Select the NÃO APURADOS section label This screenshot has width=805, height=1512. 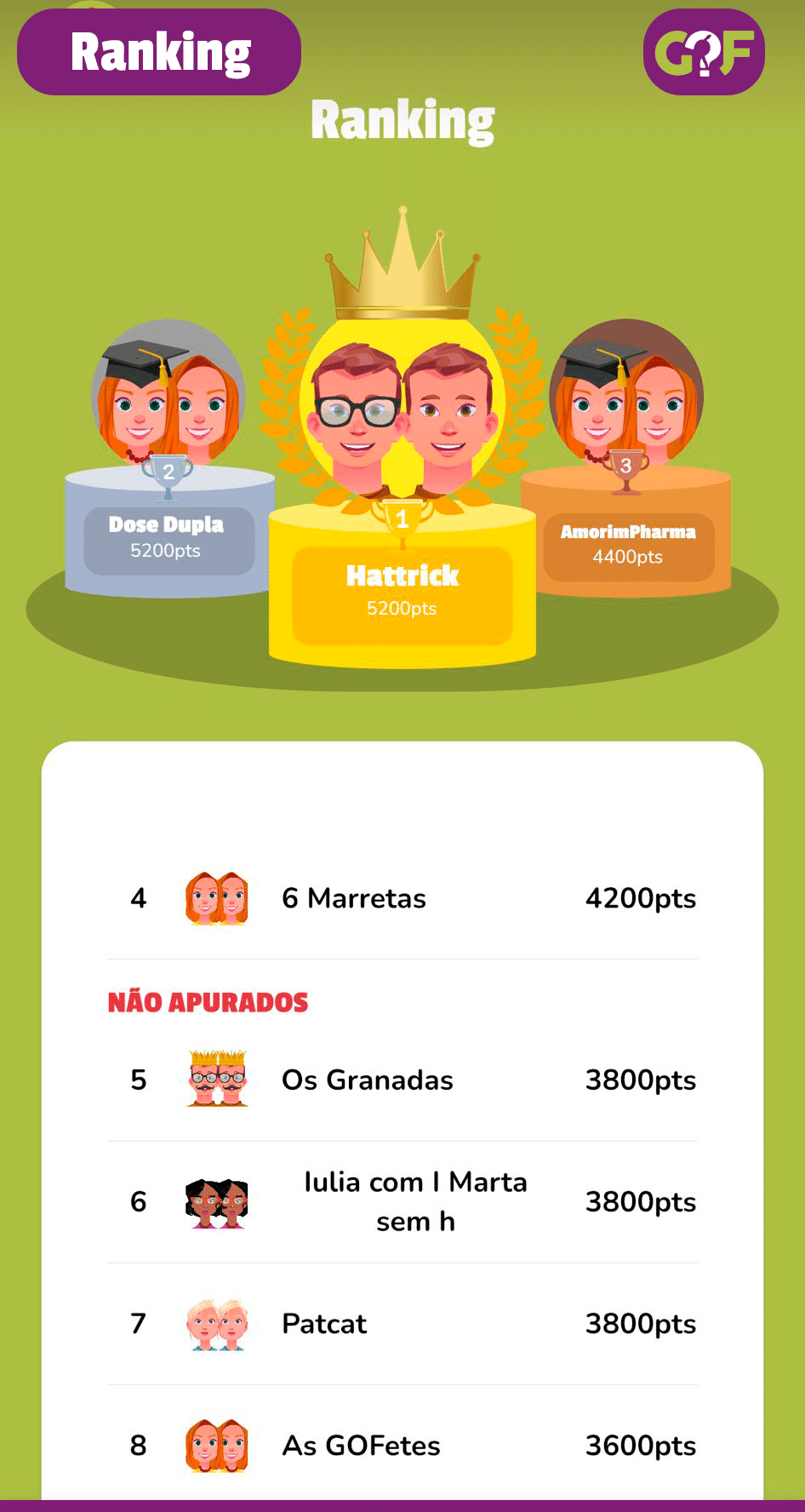(x=209, y=1003)
